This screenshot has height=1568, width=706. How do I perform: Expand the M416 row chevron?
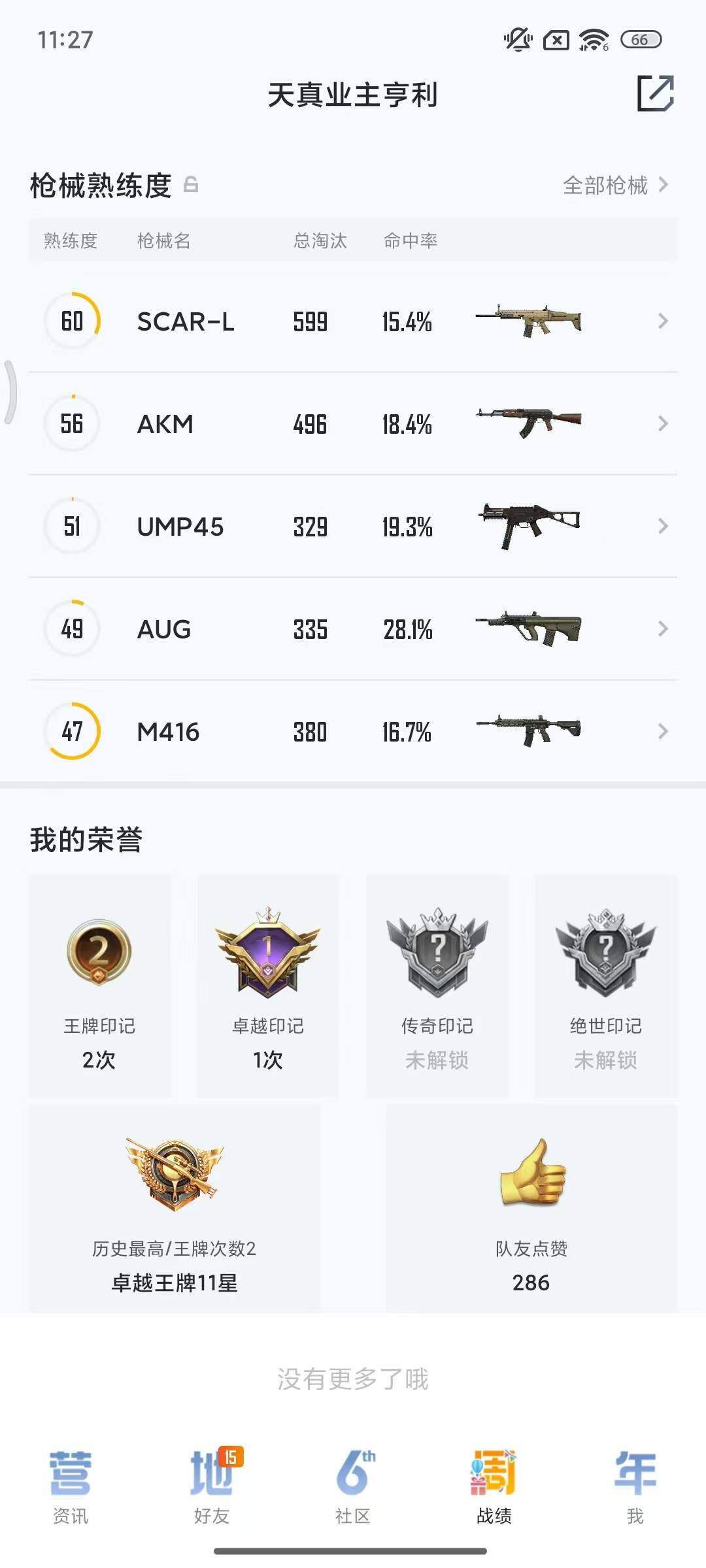pos(664,732)
